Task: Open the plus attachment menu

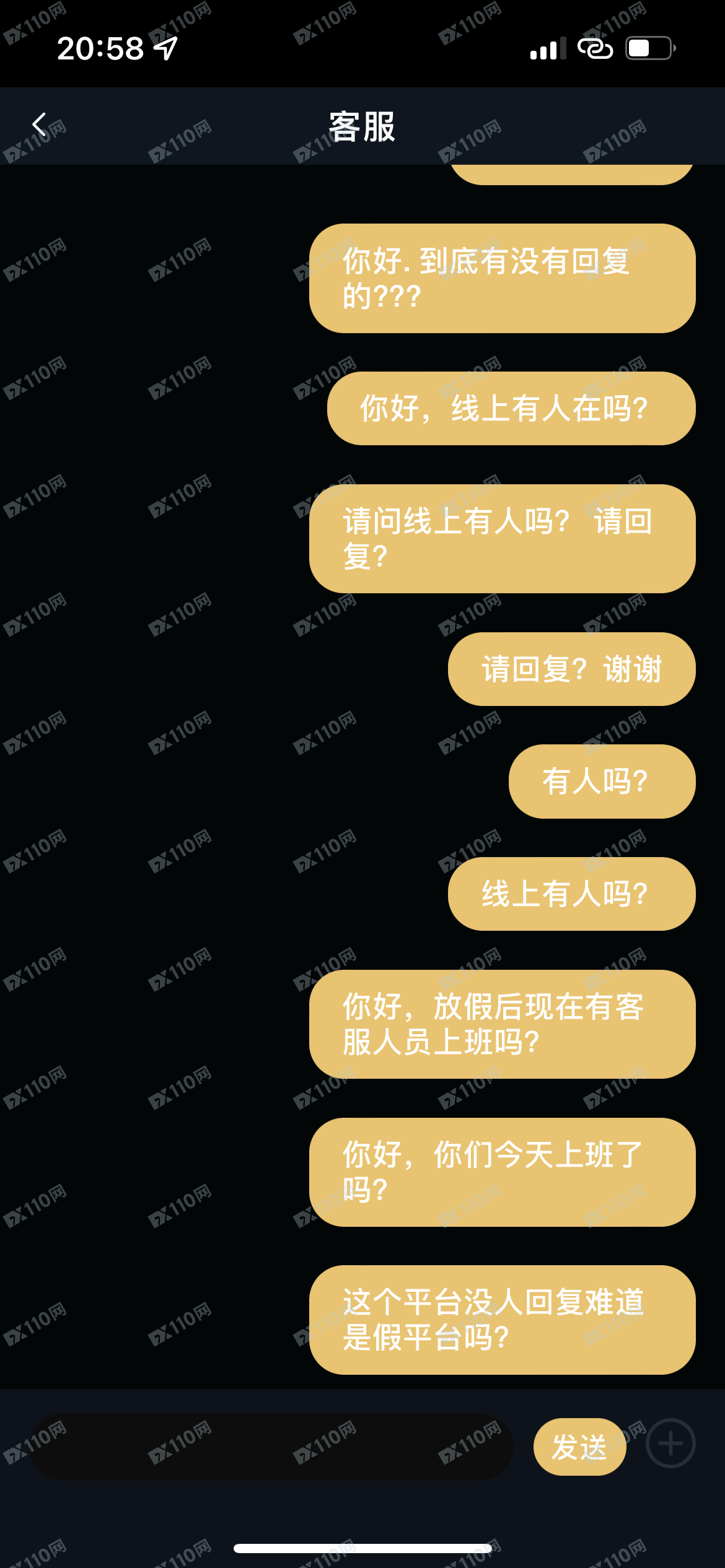Action: click(670, 1444)
